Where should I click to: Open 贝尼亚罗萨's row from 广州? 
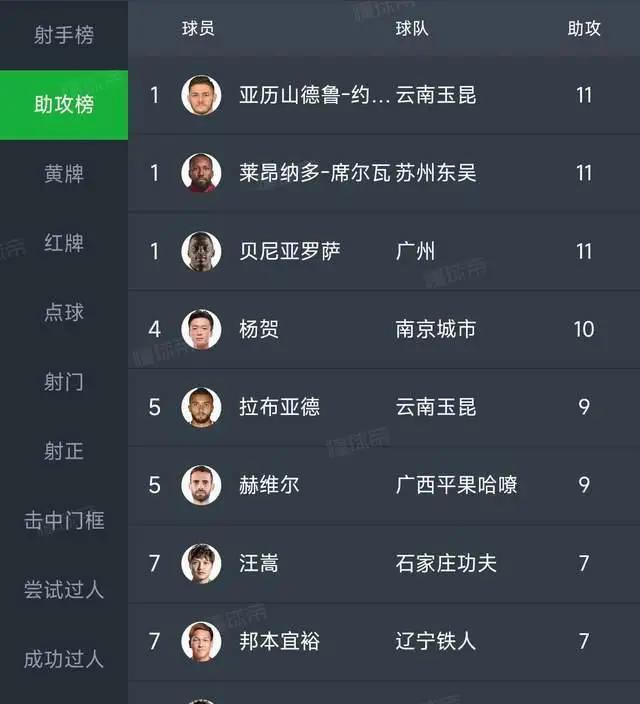pos(290,251)
